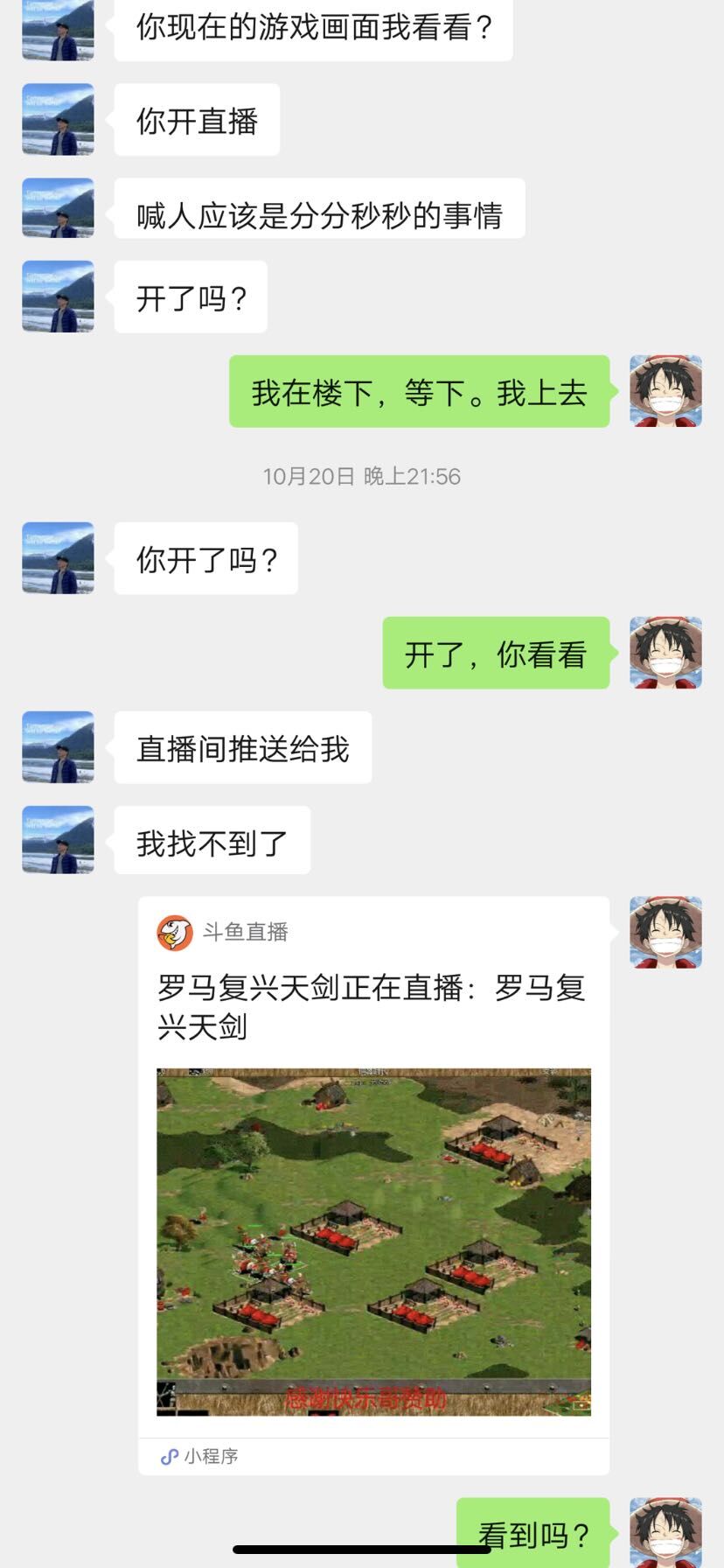Image resolution: width=724 pixels, height=1568 pixels.
Task: Tap the timestamp "10月20日 晚上21:56"
Action: [x=362, y=477]
